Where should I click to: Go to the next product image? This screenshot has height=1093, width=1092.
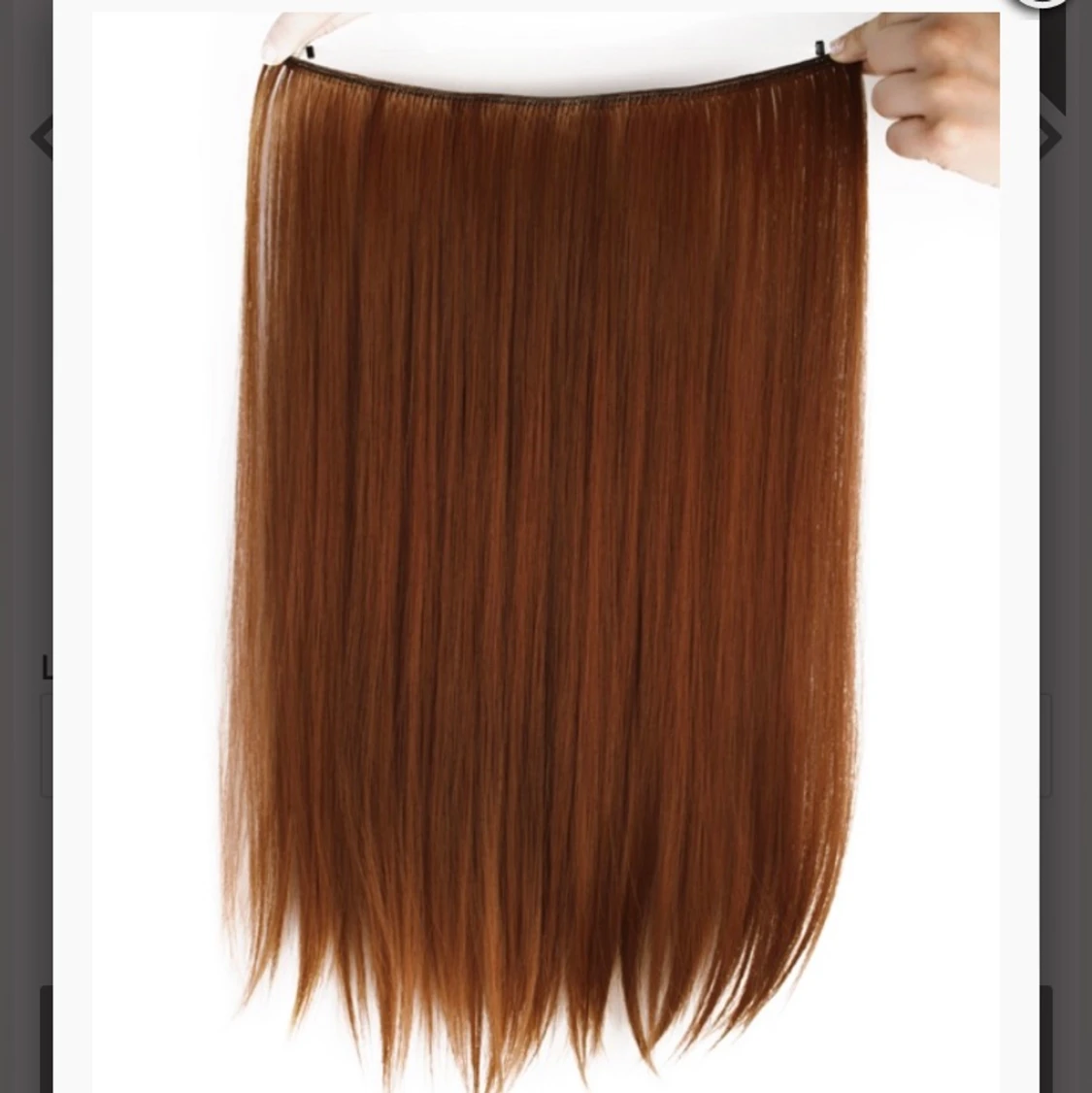(x=1051, y=137)
